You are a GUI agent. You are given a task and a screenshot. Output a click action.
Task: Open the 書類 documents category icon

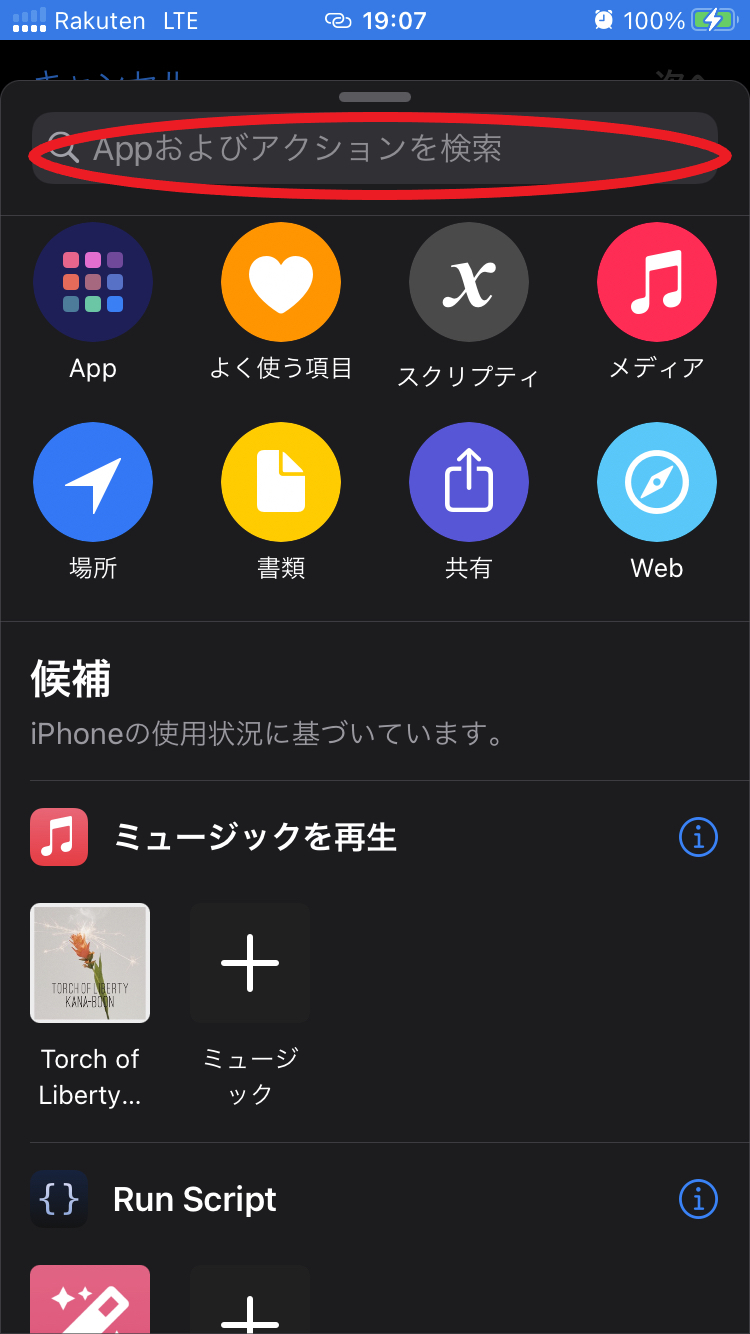(281, 481)
